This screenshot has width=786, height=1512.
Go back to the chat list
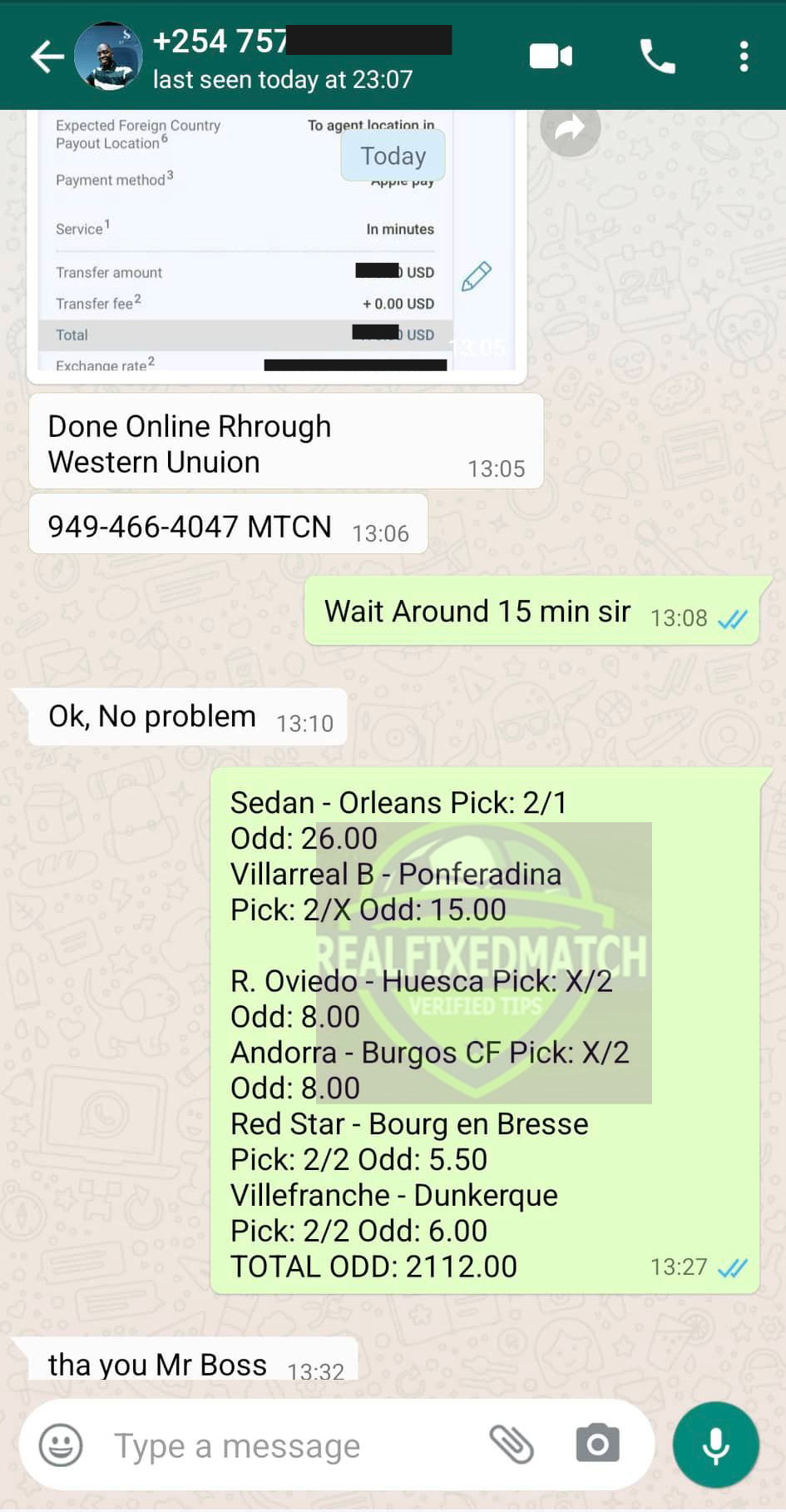coord(47,57)
